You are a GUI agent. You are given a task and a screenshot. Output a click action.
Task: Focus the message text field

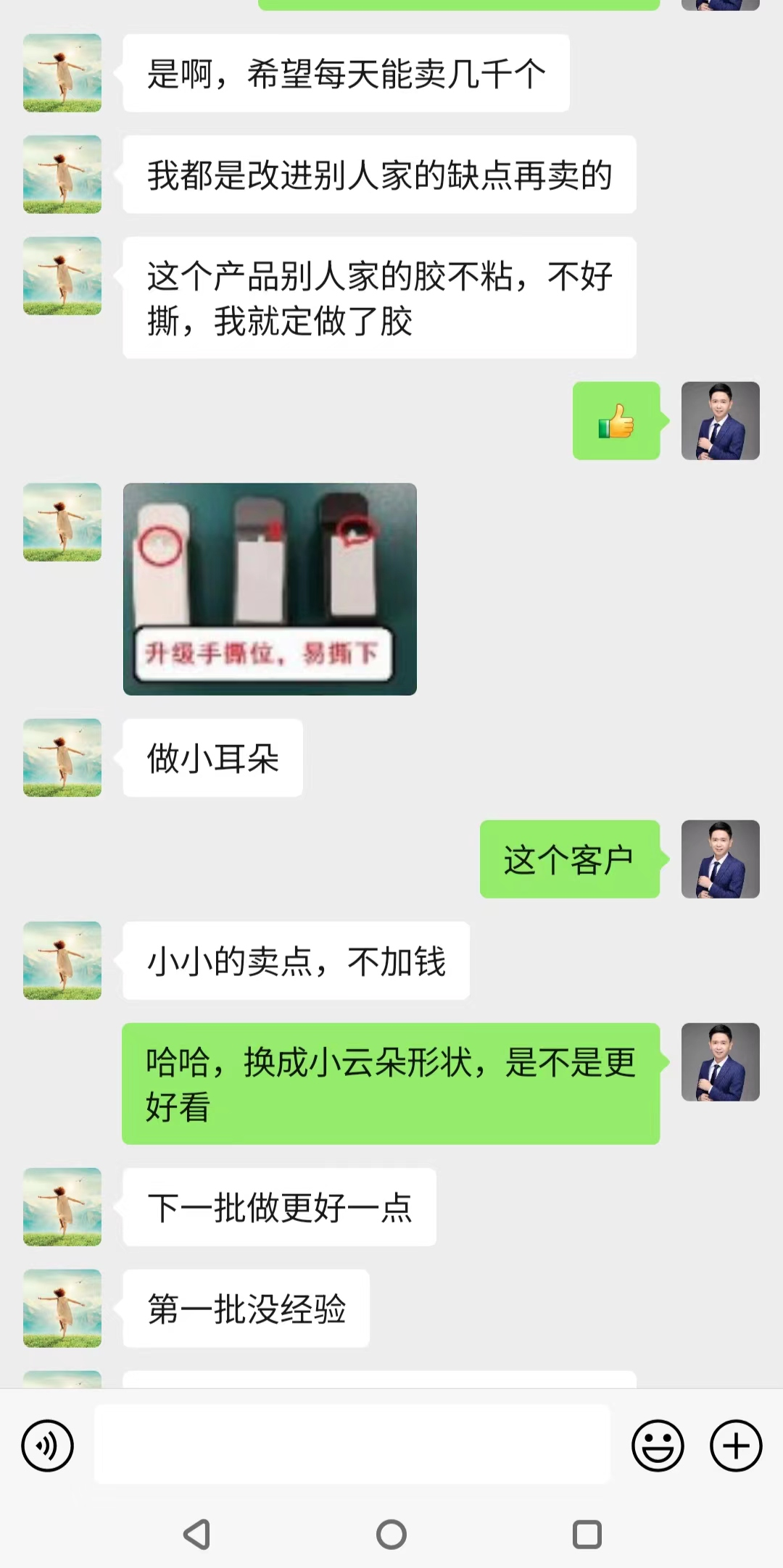pyautogui.click(x=352, y=1444)
